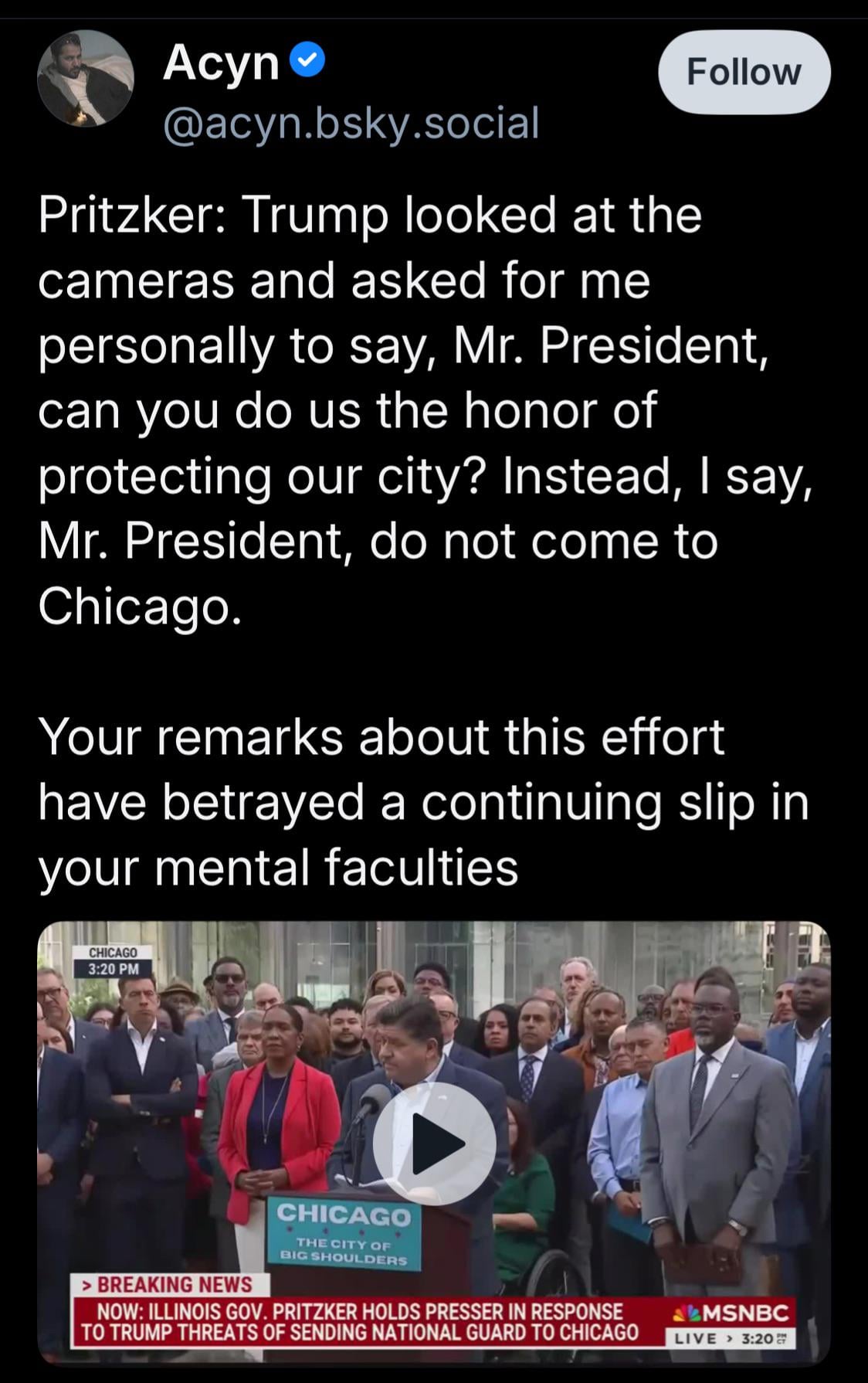Follow the Acyn account
The height and width of the screenshot is (1383, 868).
[744, 72]
